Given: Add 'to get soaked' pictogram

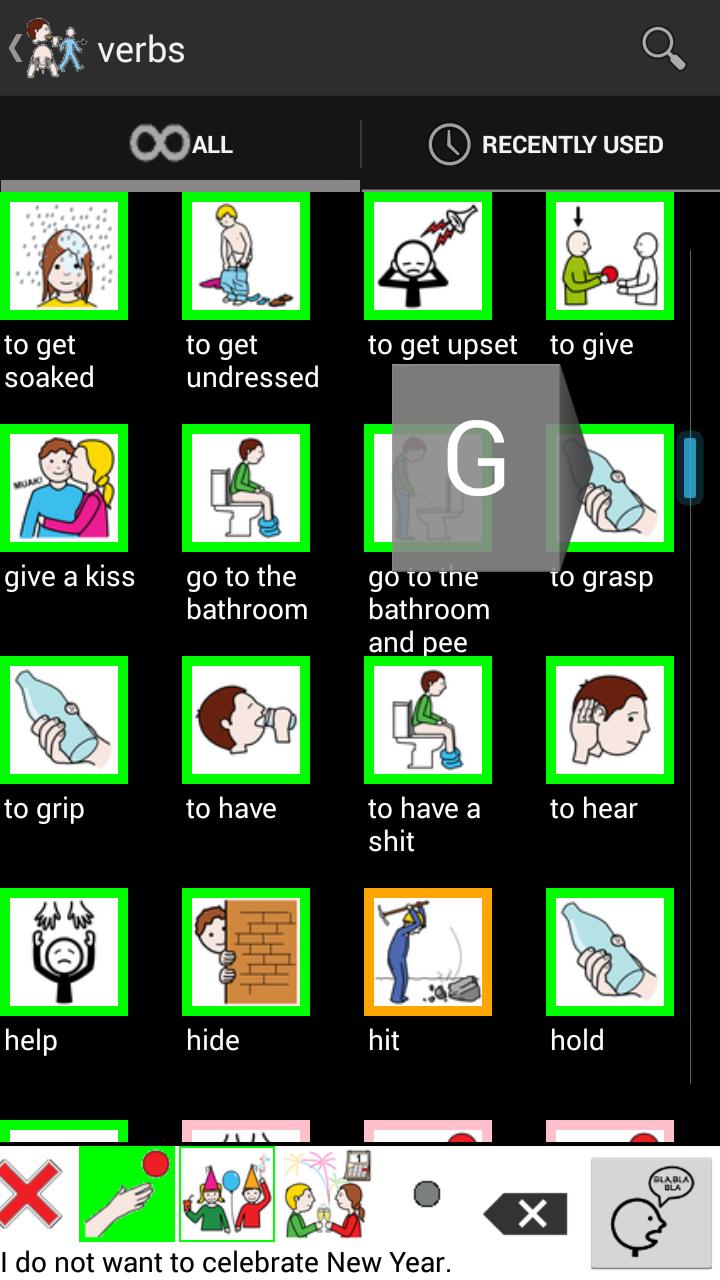Looking at the screenshot, I should coord(64,256).
